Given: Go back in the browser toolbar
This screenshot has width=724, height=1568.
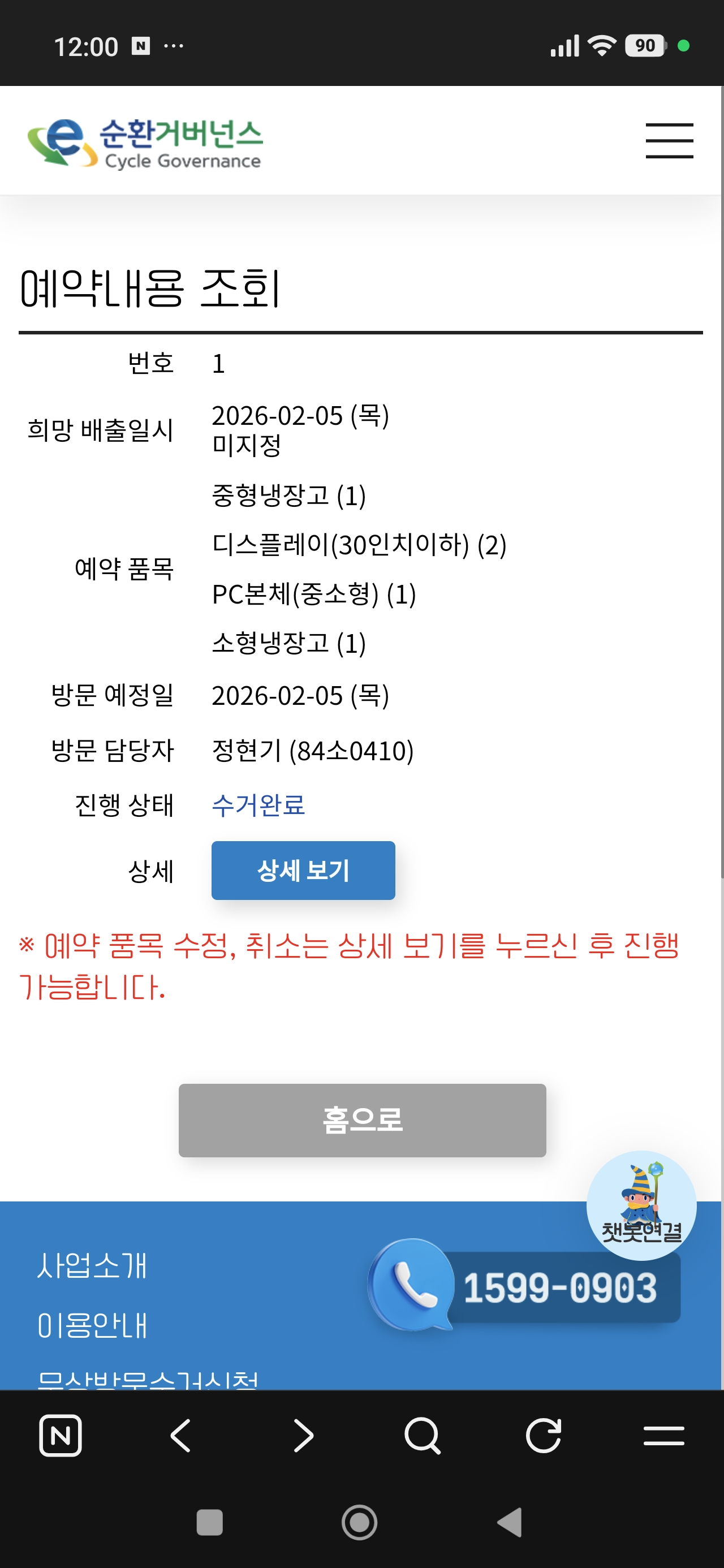Looking at the screenshot, I should coord(181,1435).
